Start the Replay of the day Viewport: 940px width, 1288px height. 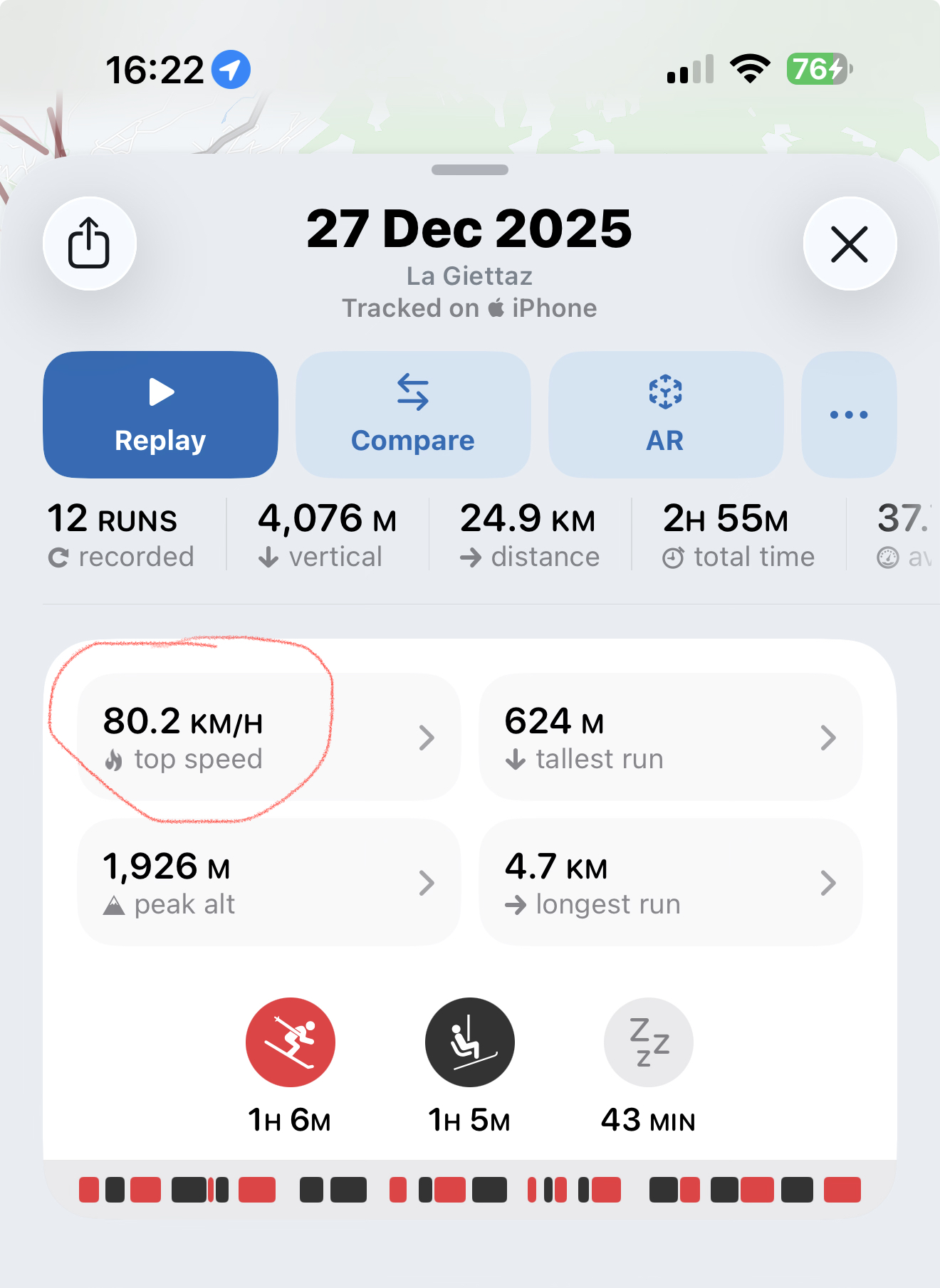[160, 414]
